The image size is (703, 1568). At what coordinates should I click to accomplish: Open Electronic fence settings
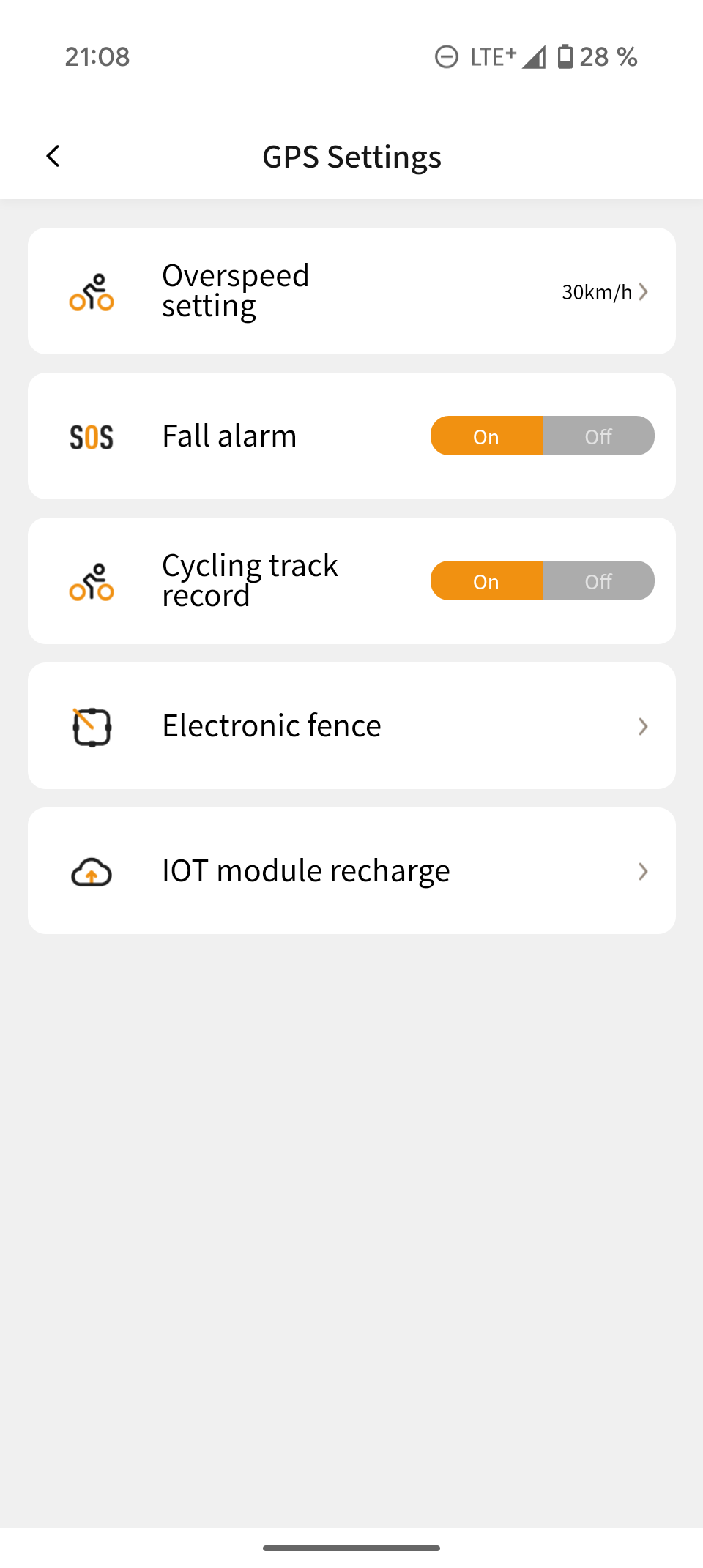tap(351, 726)
